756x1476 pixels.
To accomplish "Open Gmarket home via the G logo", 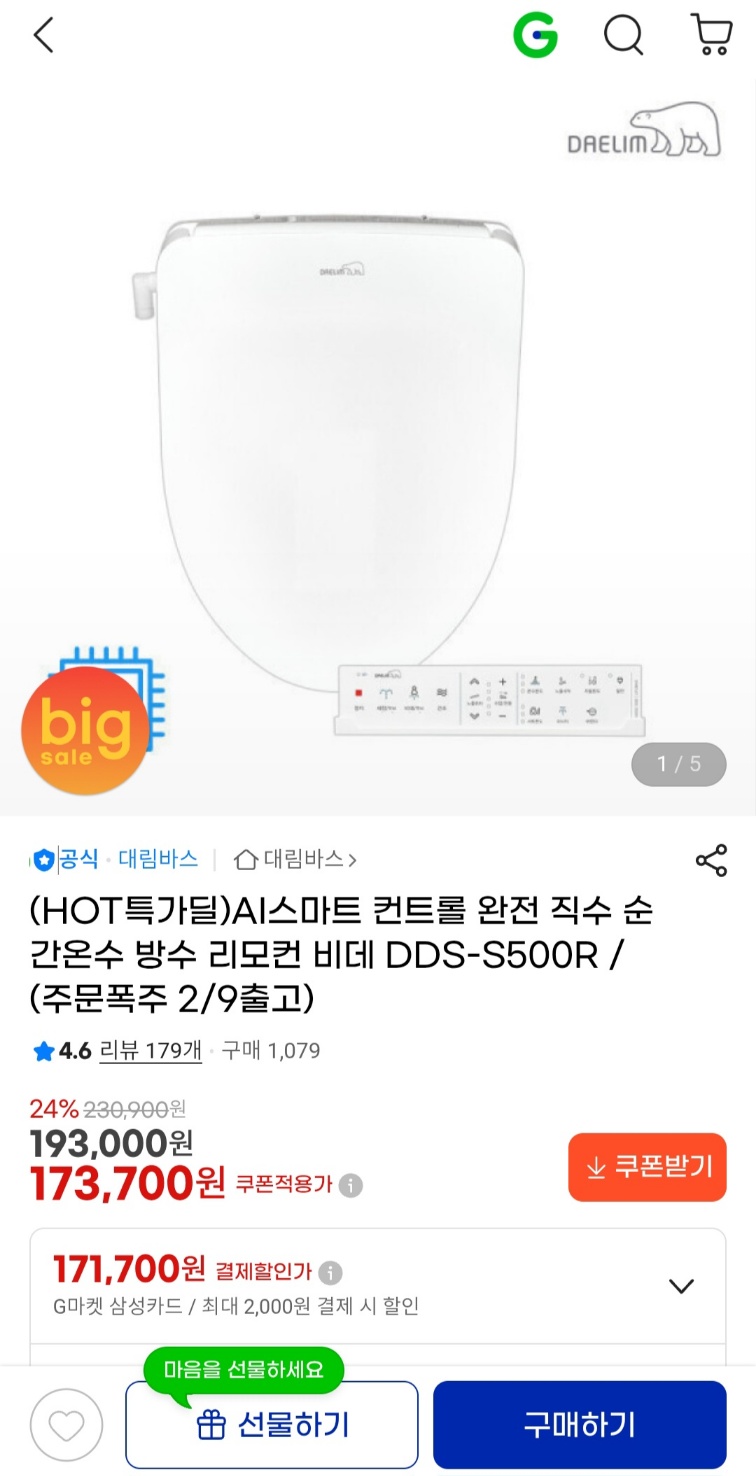I will coord(535,37).
